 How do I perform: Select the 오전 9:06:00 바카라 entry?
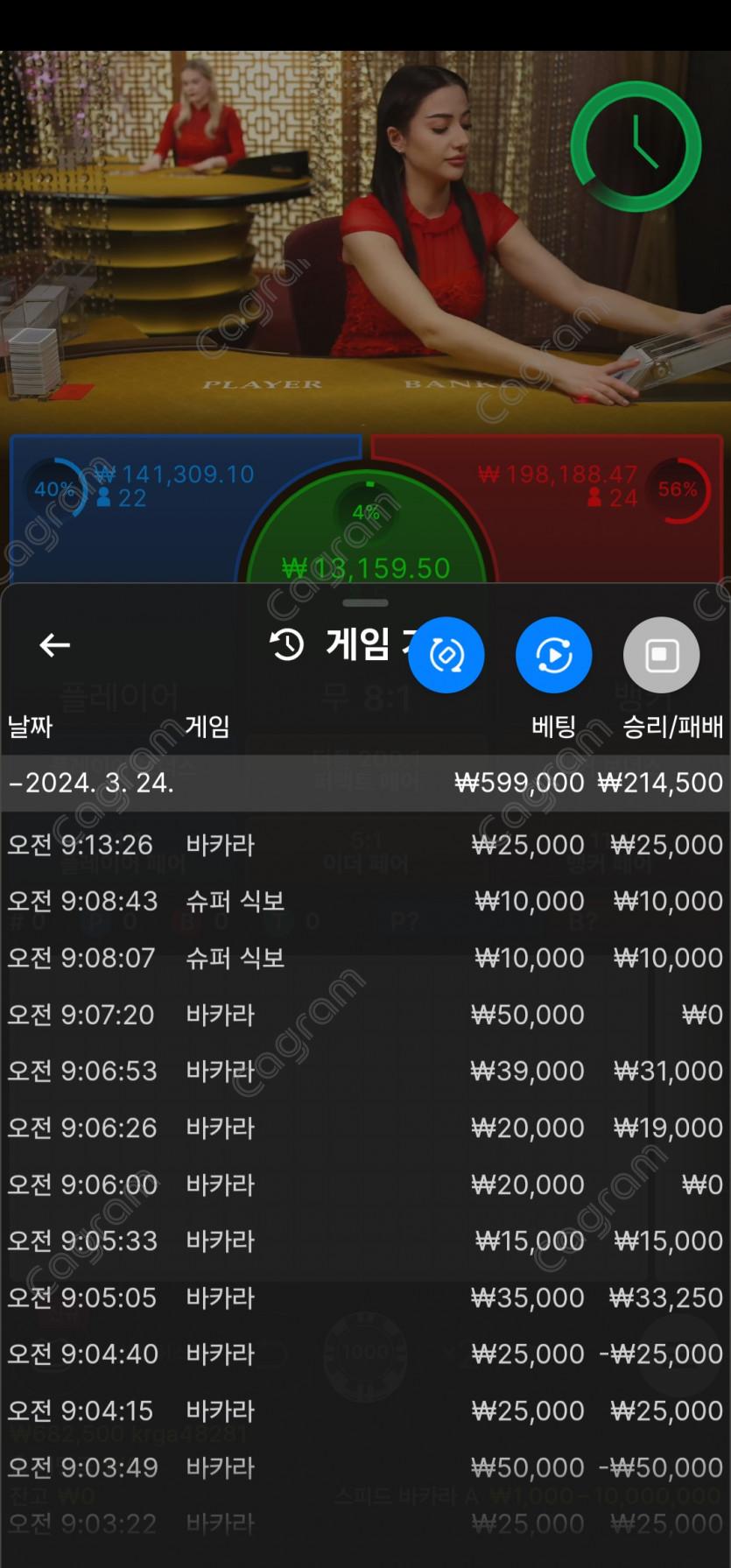click(x=365, y=1185)
